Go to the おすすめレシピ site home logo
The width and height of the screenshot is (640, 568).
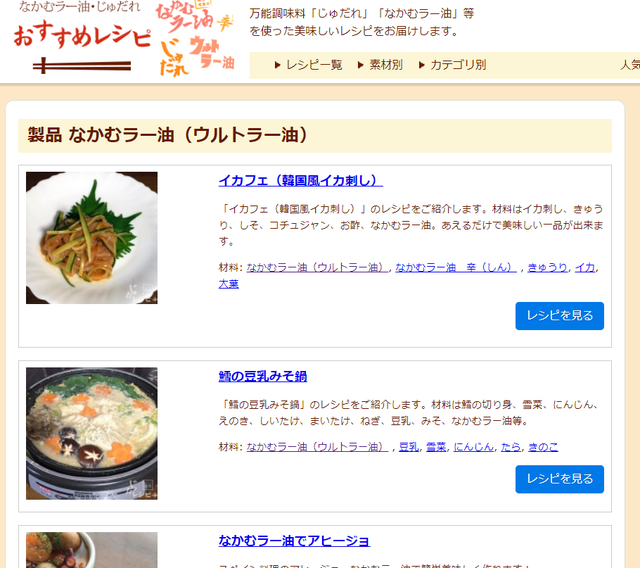coord(82,38)
